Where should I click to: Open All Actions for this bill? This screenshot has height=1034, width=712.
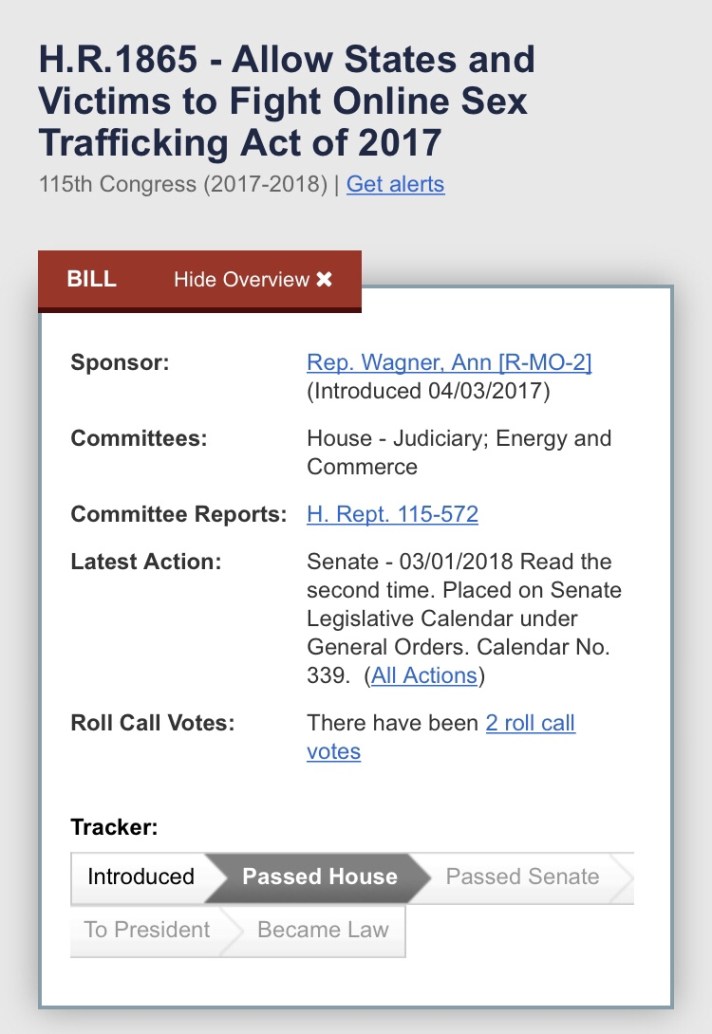pyautogui.click(x=424, y=676)
